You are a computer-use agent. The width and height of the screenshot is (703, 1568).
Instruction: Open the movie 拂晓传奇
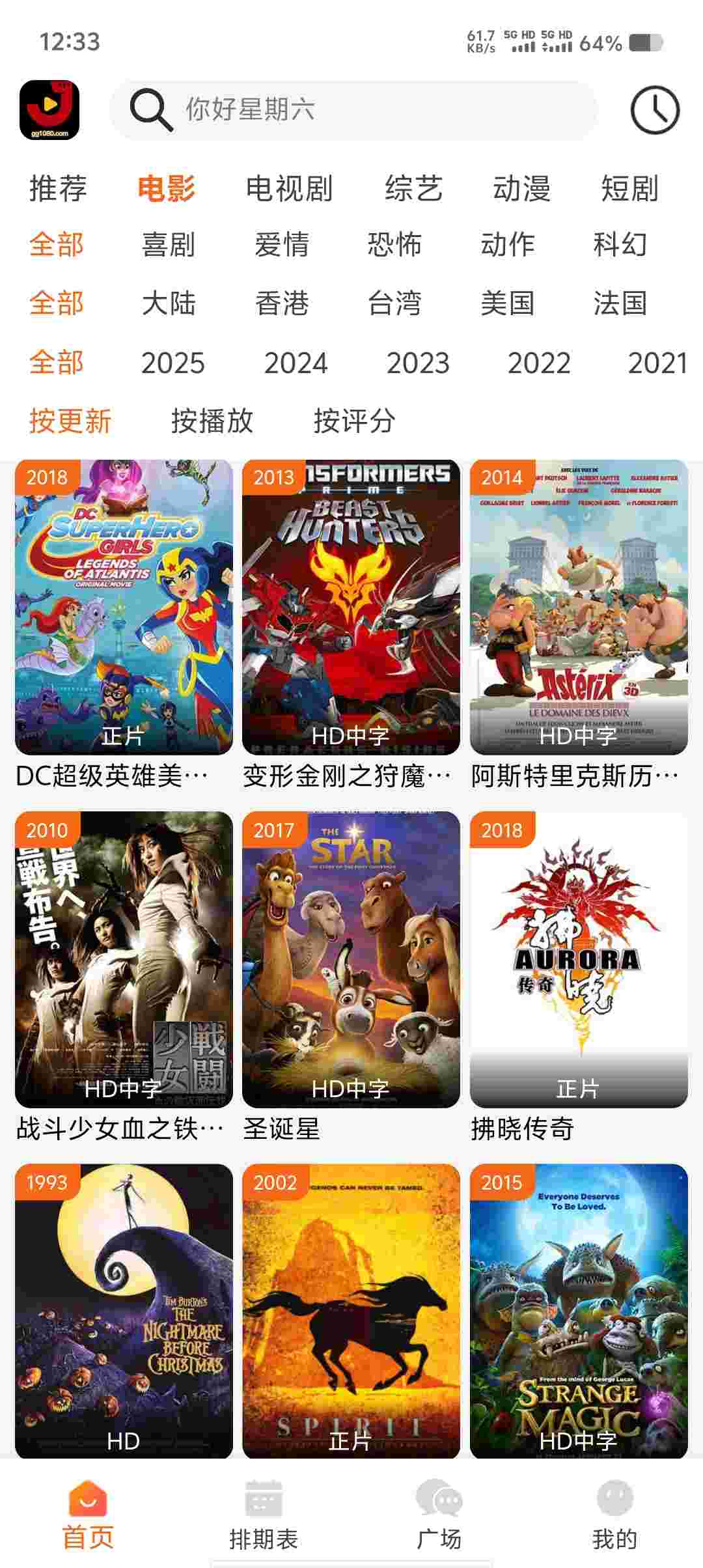pyautogui.click(x=579, y=959)
